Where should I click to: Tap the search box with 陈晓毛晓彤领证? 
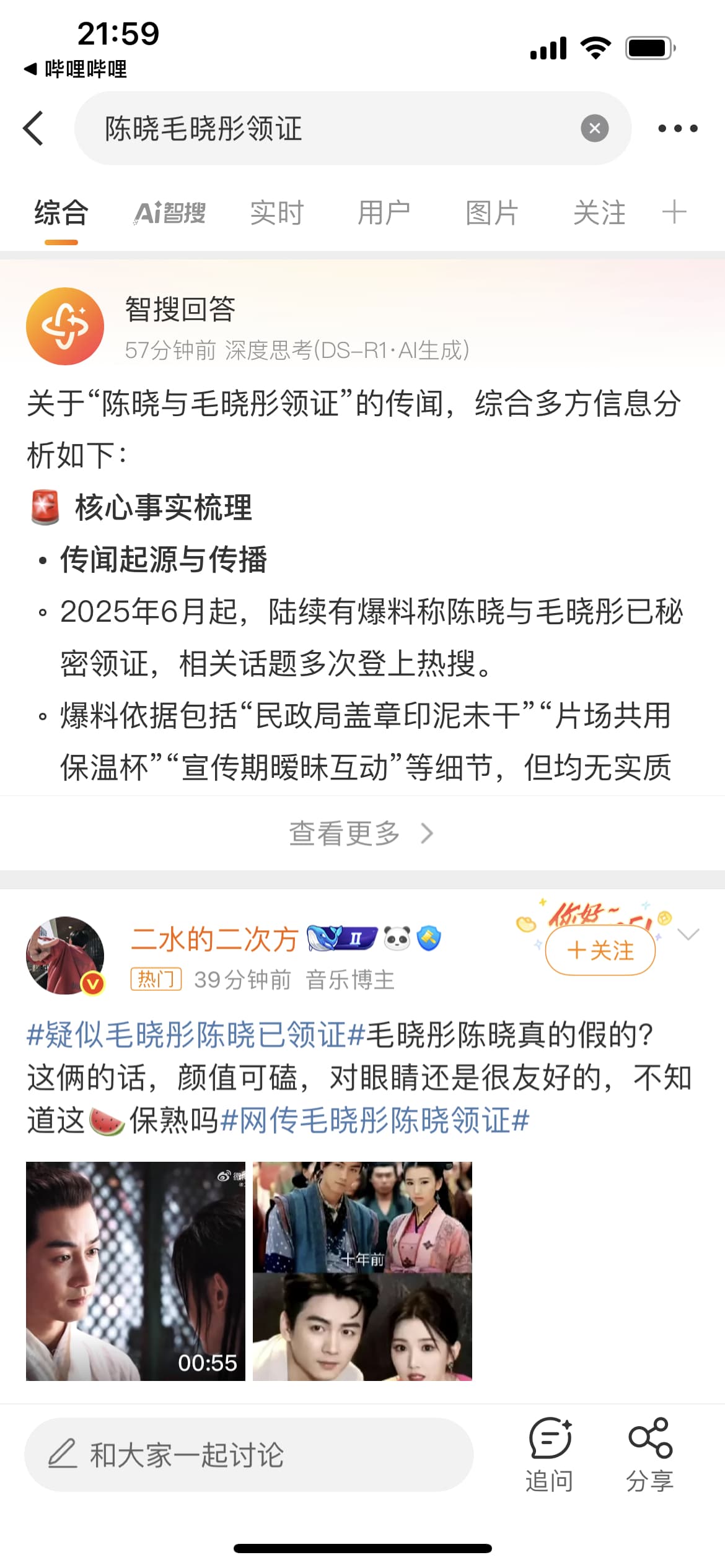pos(328,128)
